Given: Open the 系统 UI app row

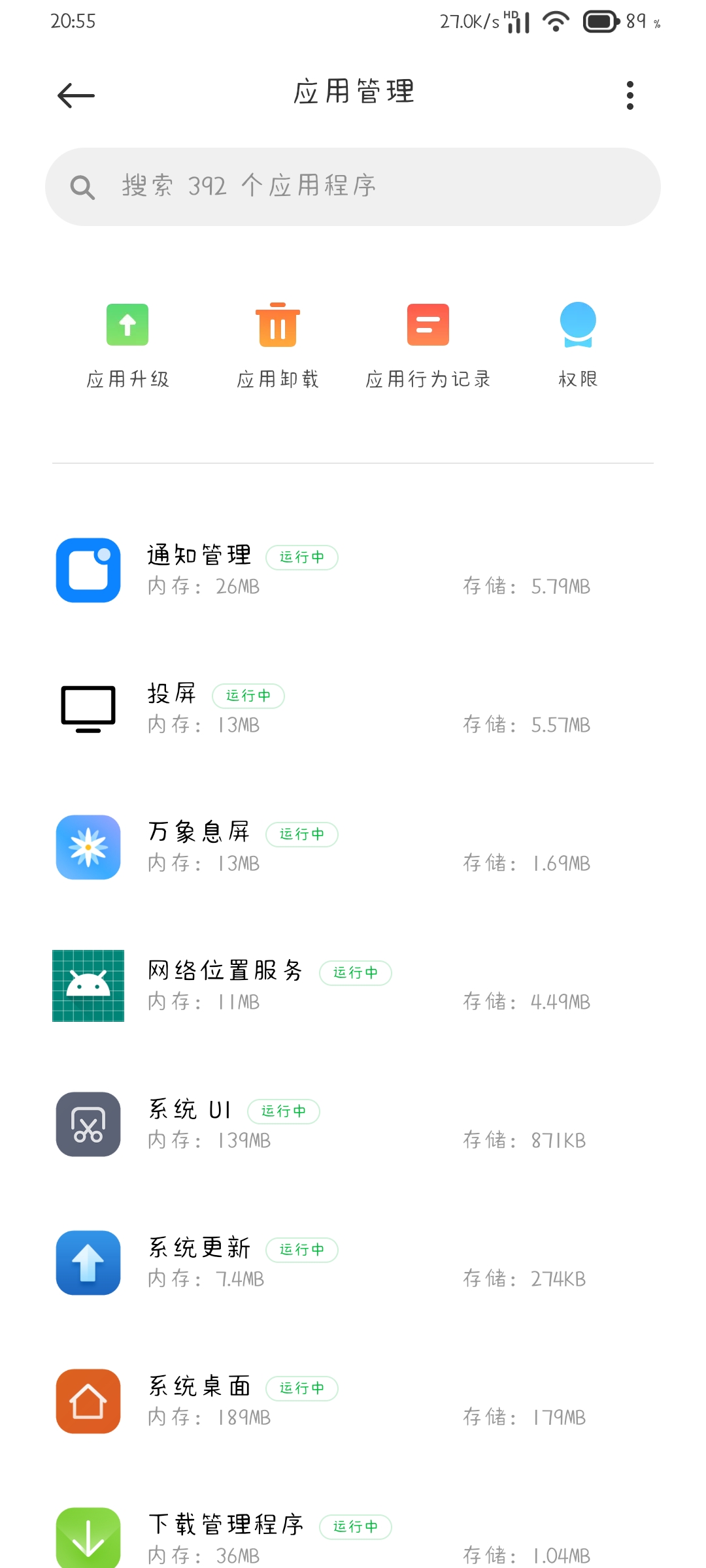Looking at the screenshot, I should [x=353, y=1124].
